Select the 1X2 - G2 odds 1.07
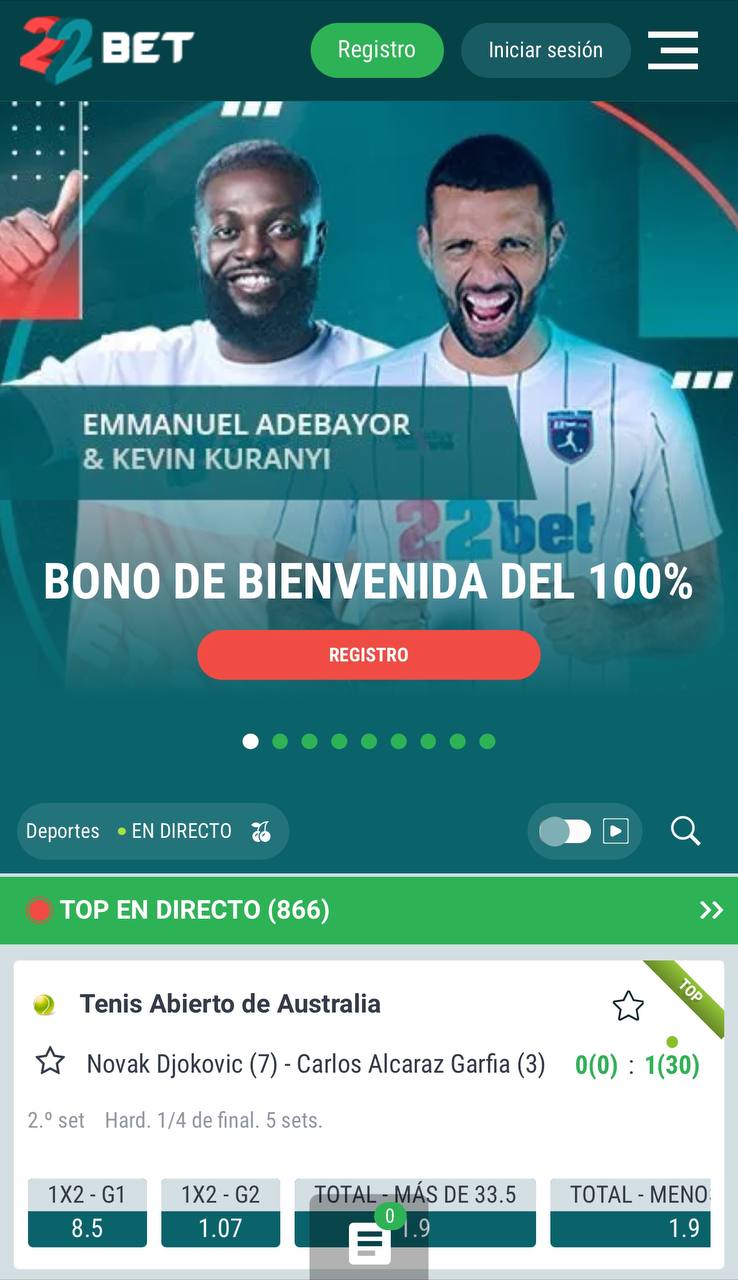 coord(220,1228)
